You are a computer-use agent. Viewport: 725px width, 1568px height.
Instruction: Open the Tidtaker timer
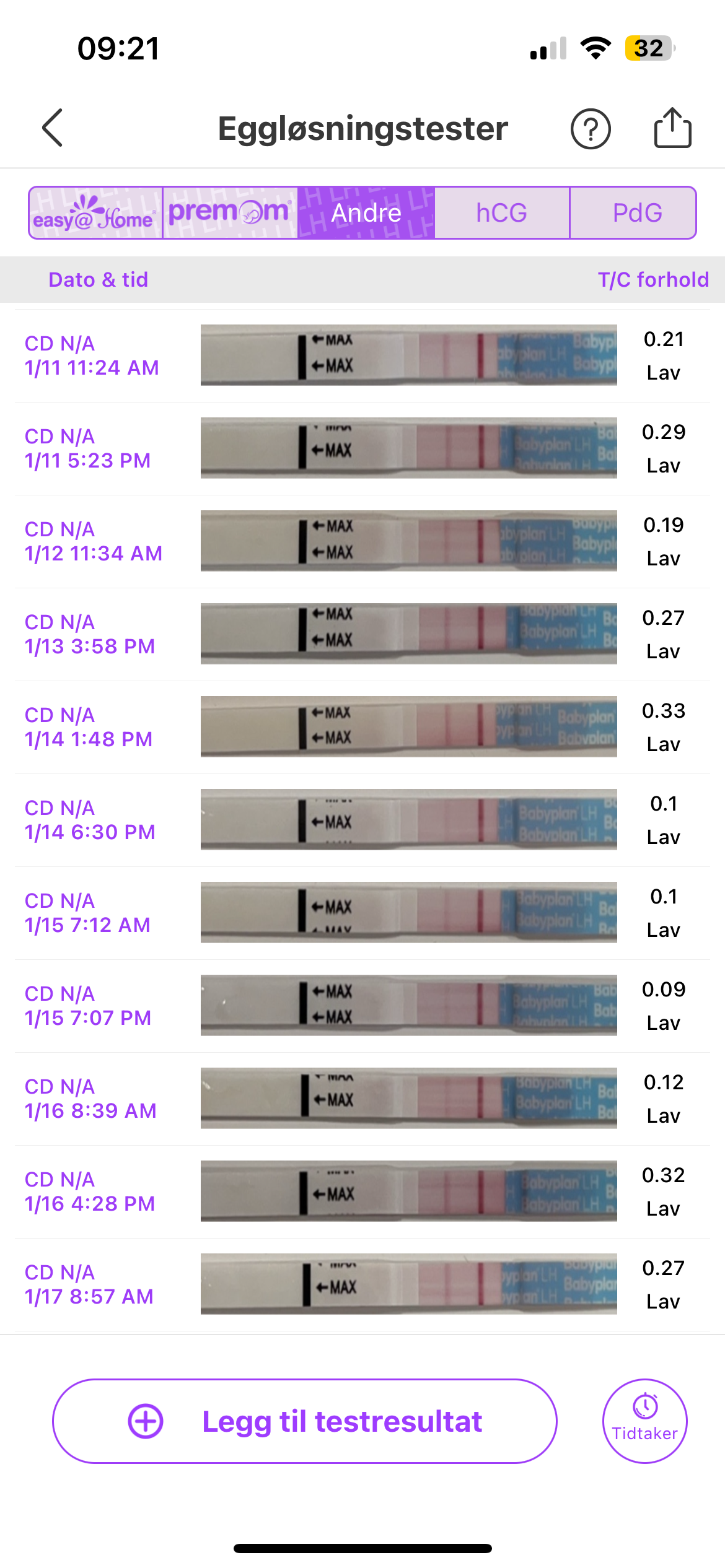point(645,1421)
